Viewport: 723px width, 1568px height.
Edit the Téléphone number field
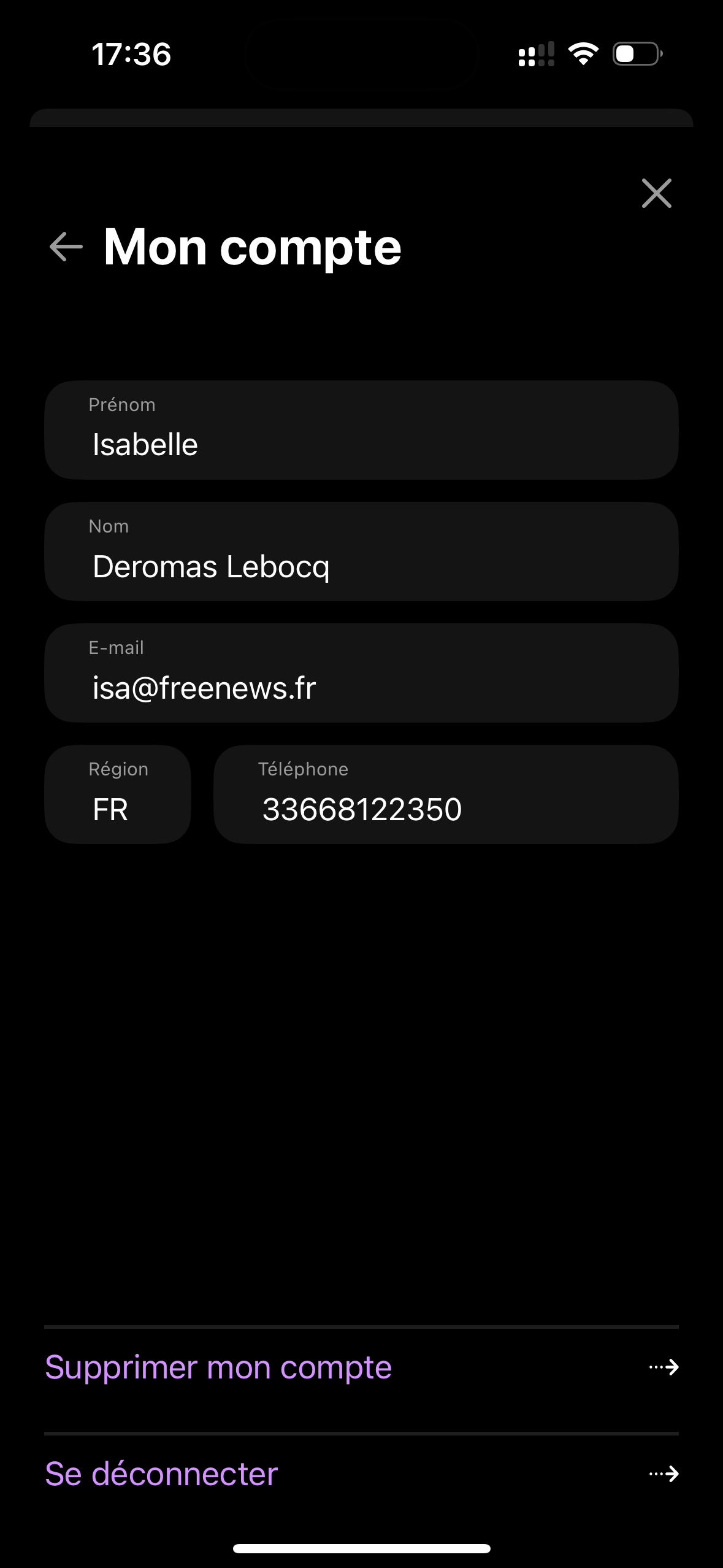click(446, 794)
